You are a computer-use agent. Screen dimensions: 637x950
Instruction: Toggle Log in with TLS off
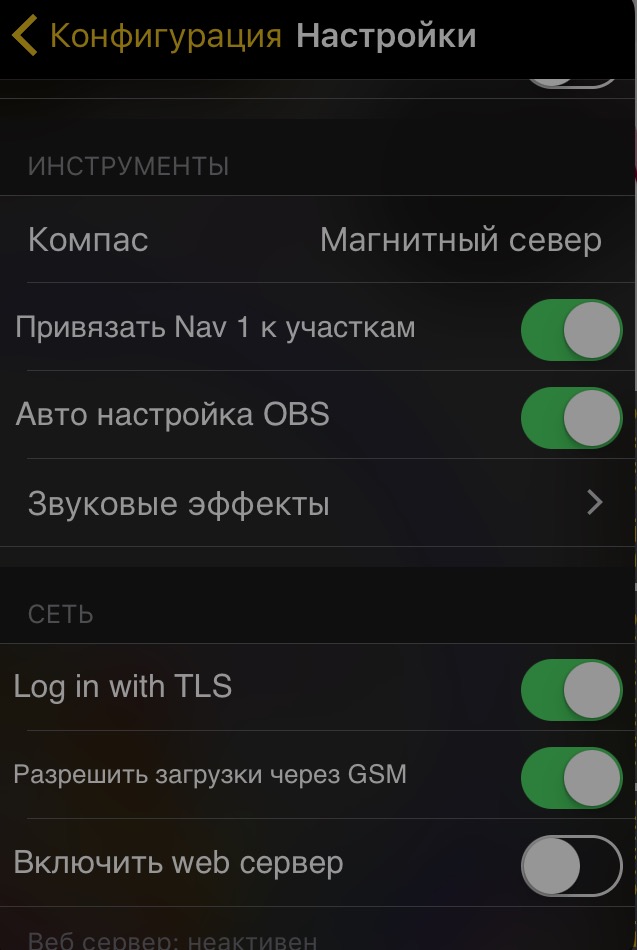click(571, 690)
